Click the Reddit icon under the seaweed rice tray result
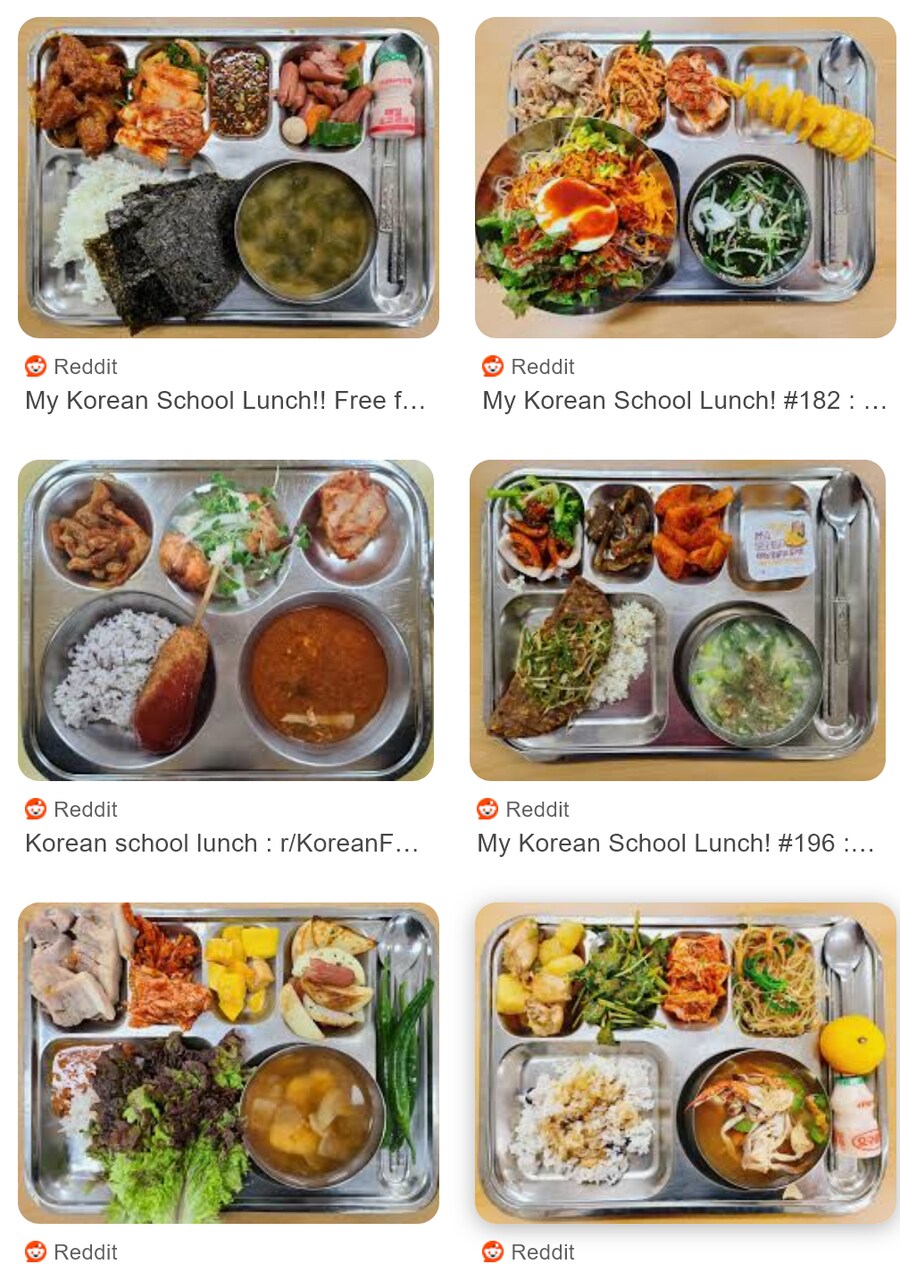The width and height of the screenshot is (900, 1264). [36, 366]
